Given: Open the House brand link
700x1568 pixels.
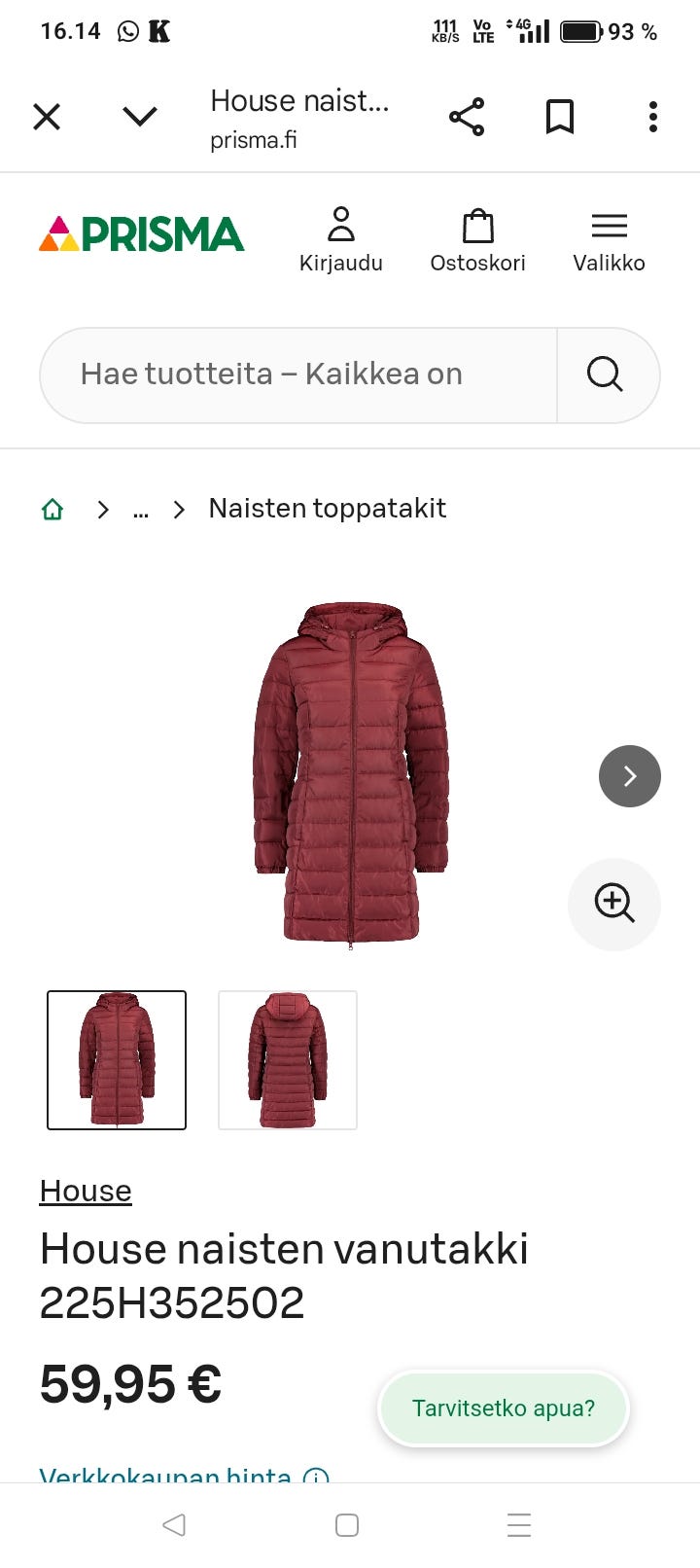Looking at the screenshot, I should pyautogui.click(x=86, y=1192).
